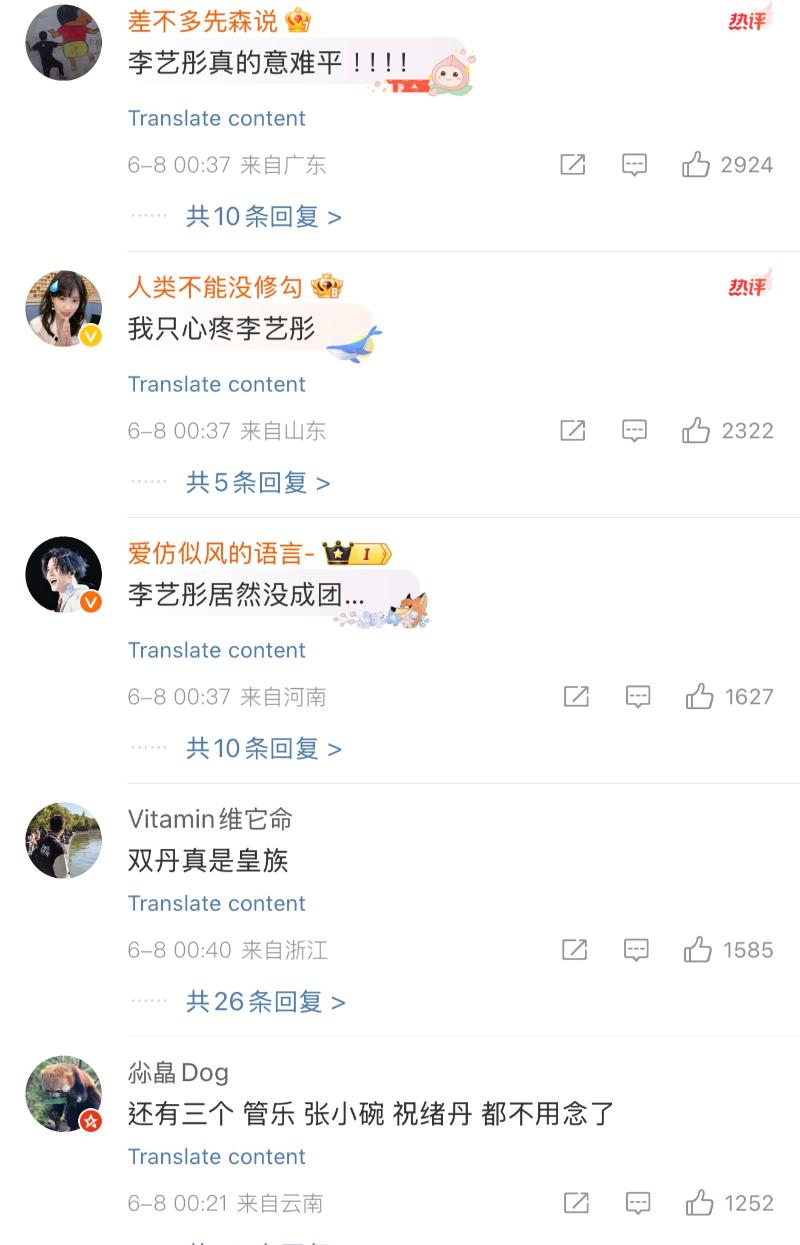Open the username 爱仿似风的语言-
The width and height of the screenshot is (800, 1245).
tap(221, 553)
